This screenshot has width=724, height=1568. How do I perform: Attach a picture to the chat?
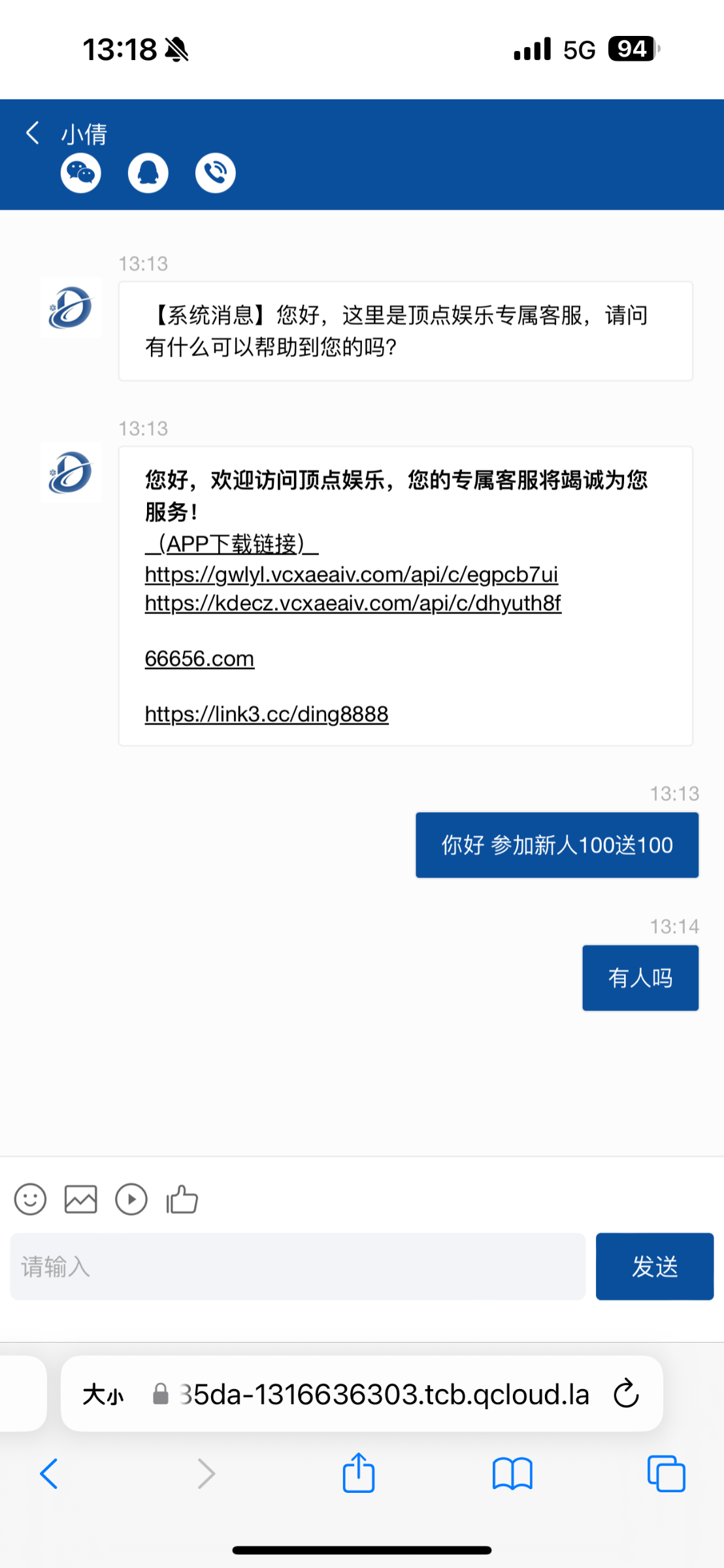[81, 1200]
